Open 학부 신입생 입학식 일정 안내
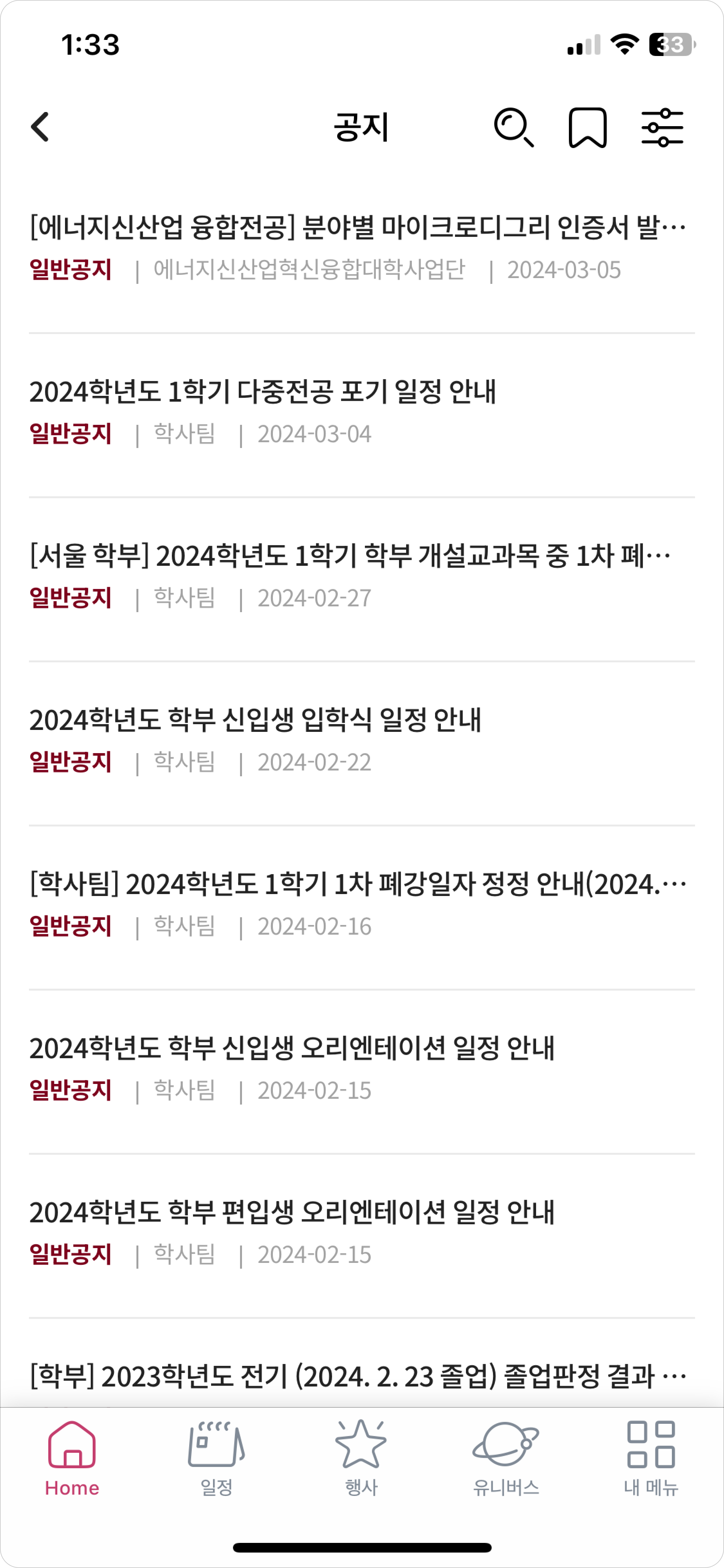 coord(255,720)
